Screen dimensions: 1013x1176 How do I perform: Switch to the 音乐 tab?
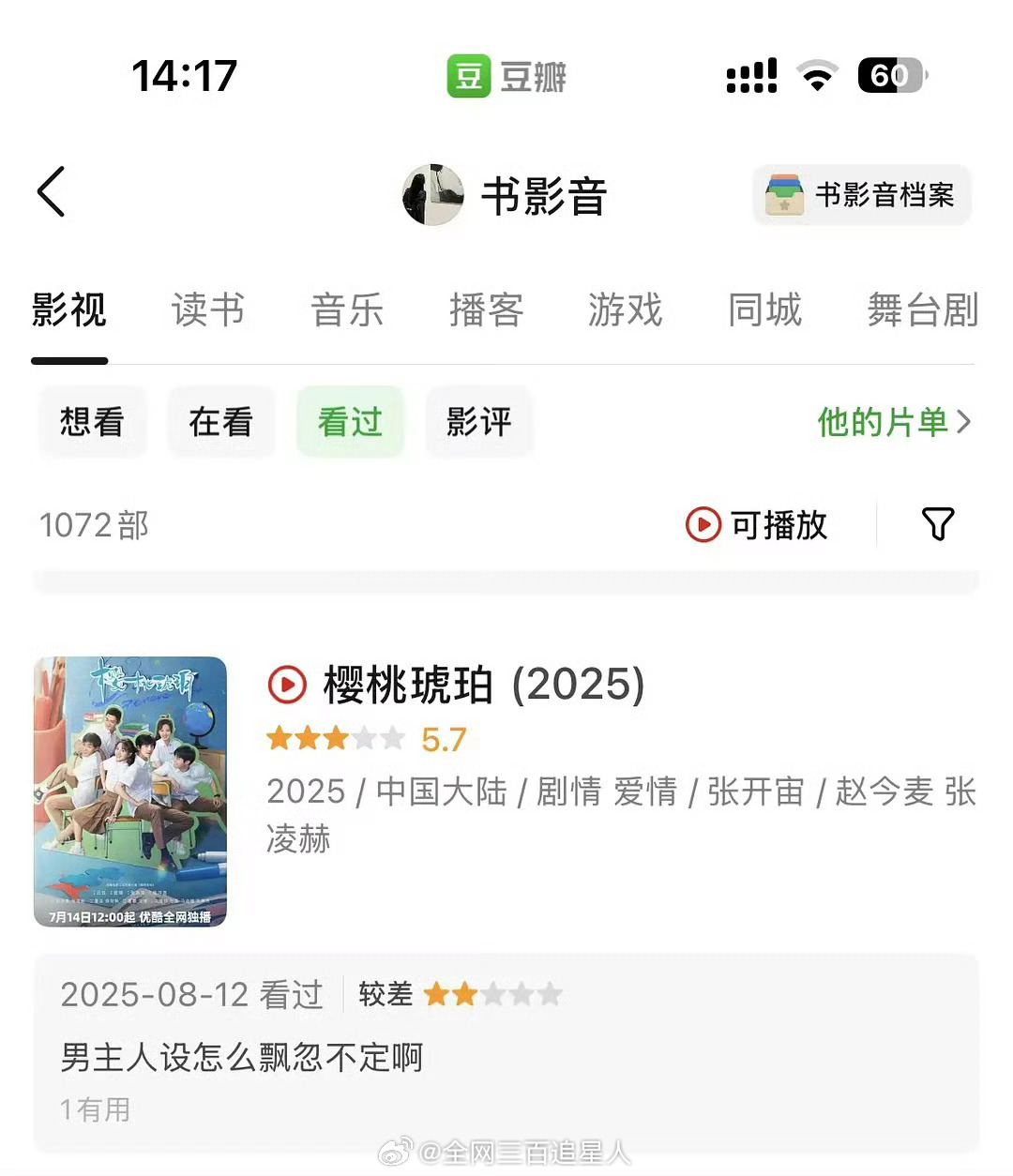(347, 310)
